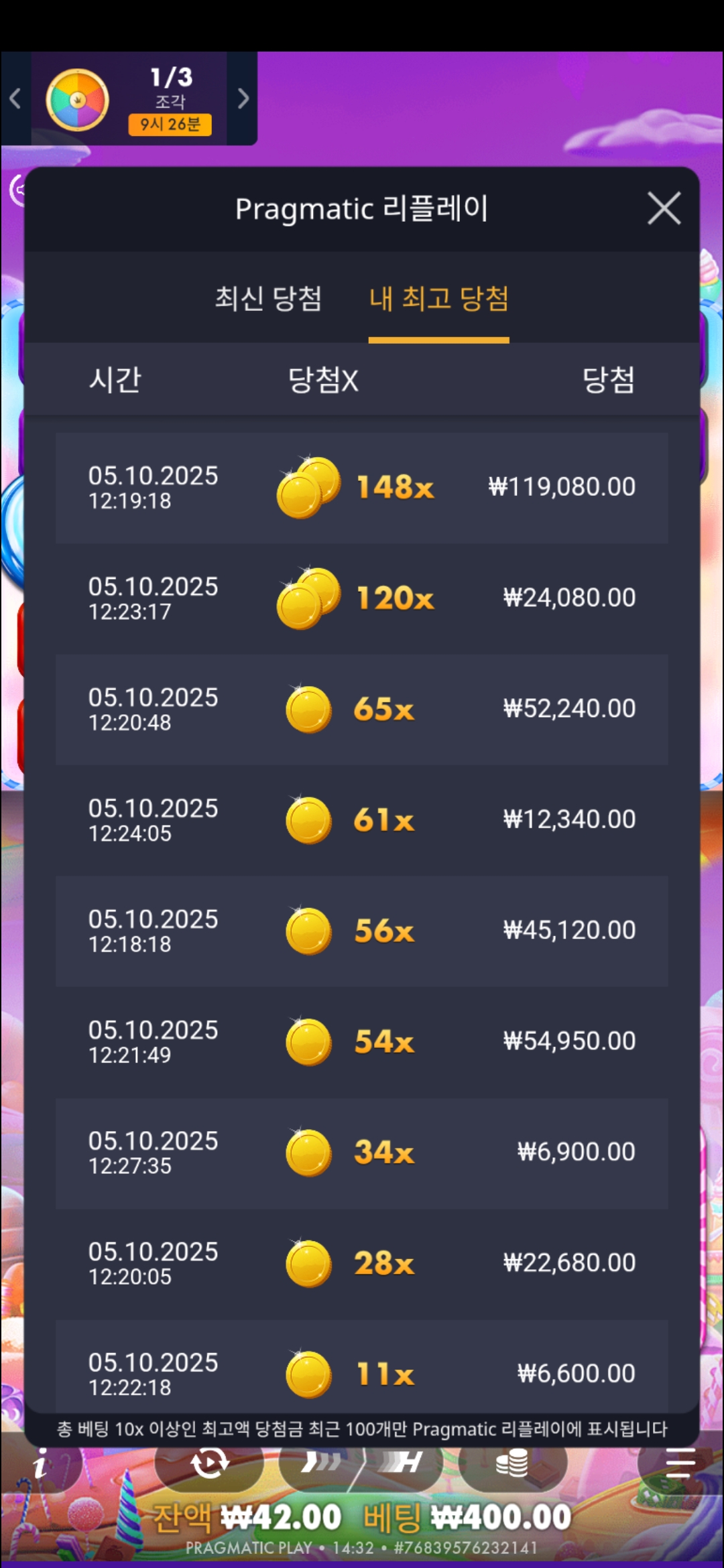
Task: Open the 120x win replay from 12:23:17
Action: coord(362,598)
